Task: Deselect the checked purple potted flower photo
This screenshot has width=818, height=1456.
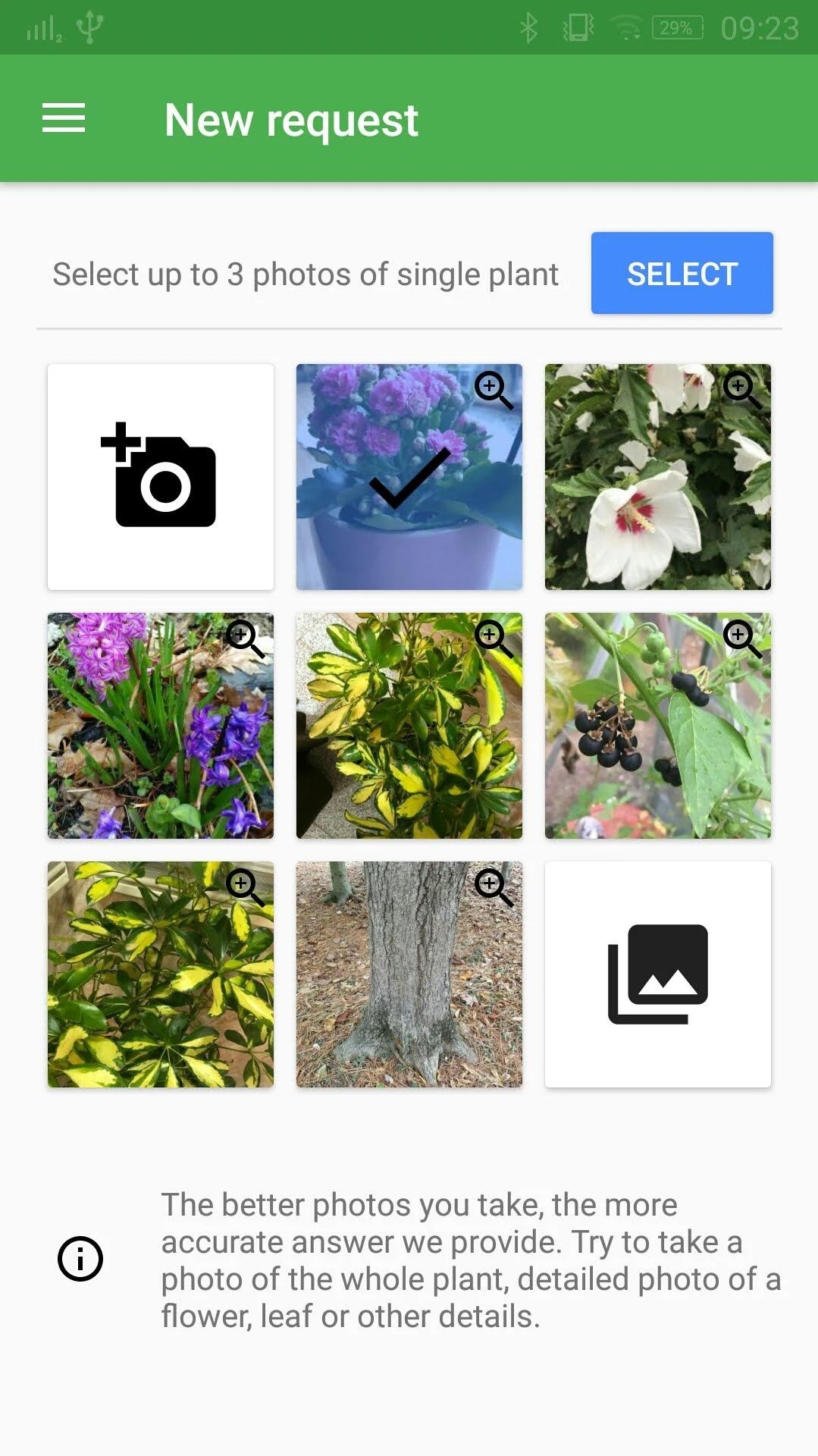Action: pyautogui.click(x=409, y=477)
